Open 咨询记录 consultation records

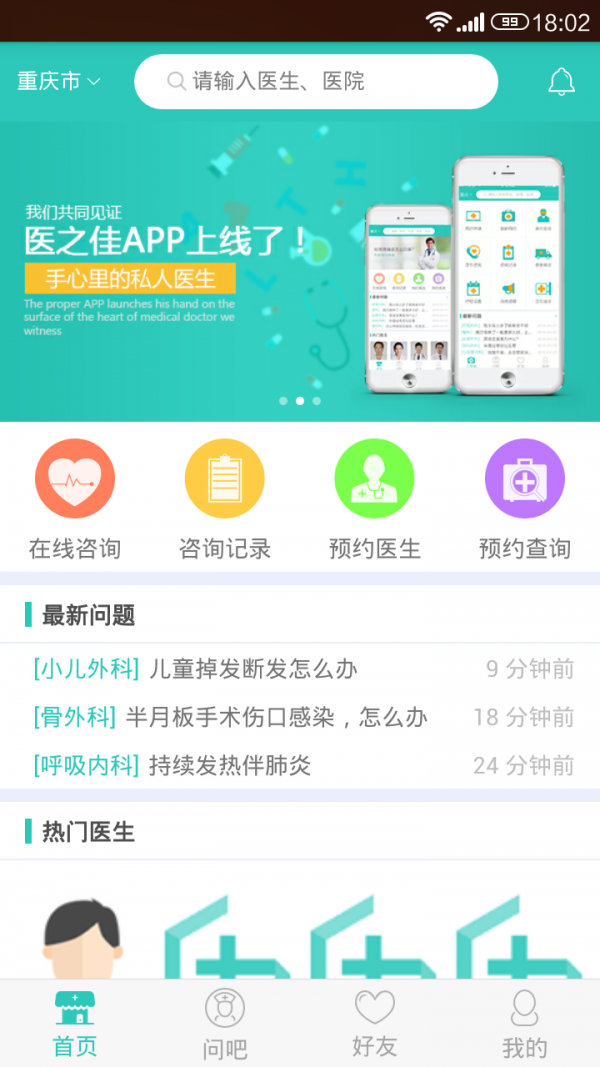point(225,499)
